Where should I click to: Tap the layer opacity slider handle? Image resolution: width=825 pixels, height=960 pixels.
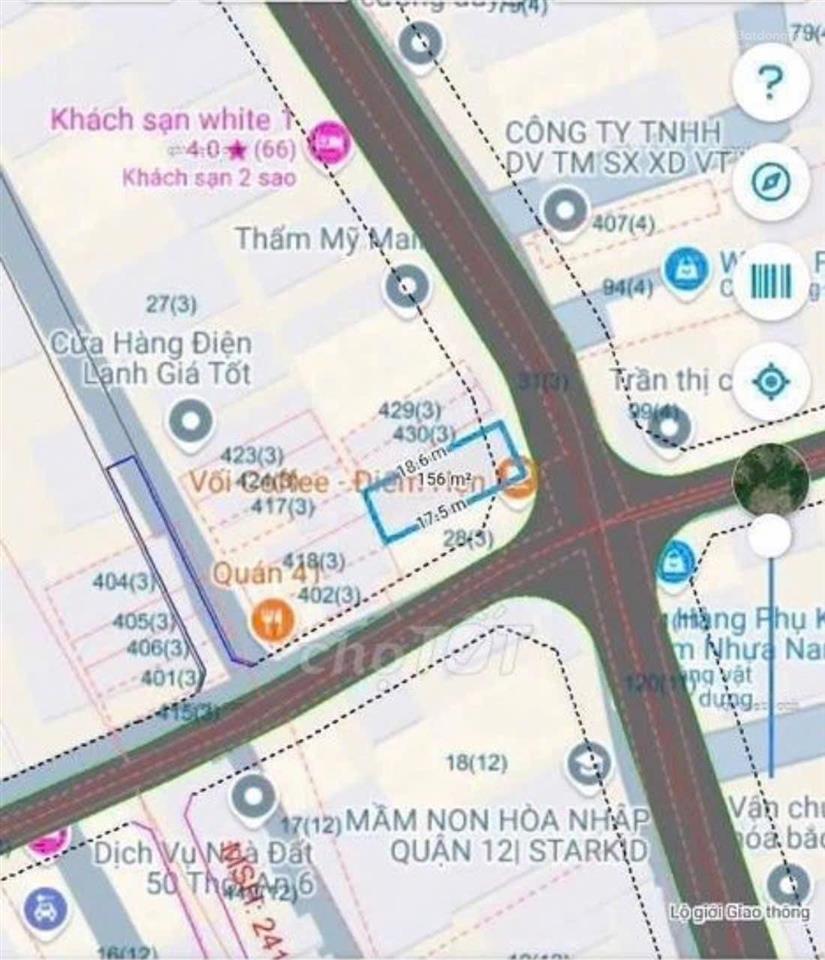click(x=770, y=537)
